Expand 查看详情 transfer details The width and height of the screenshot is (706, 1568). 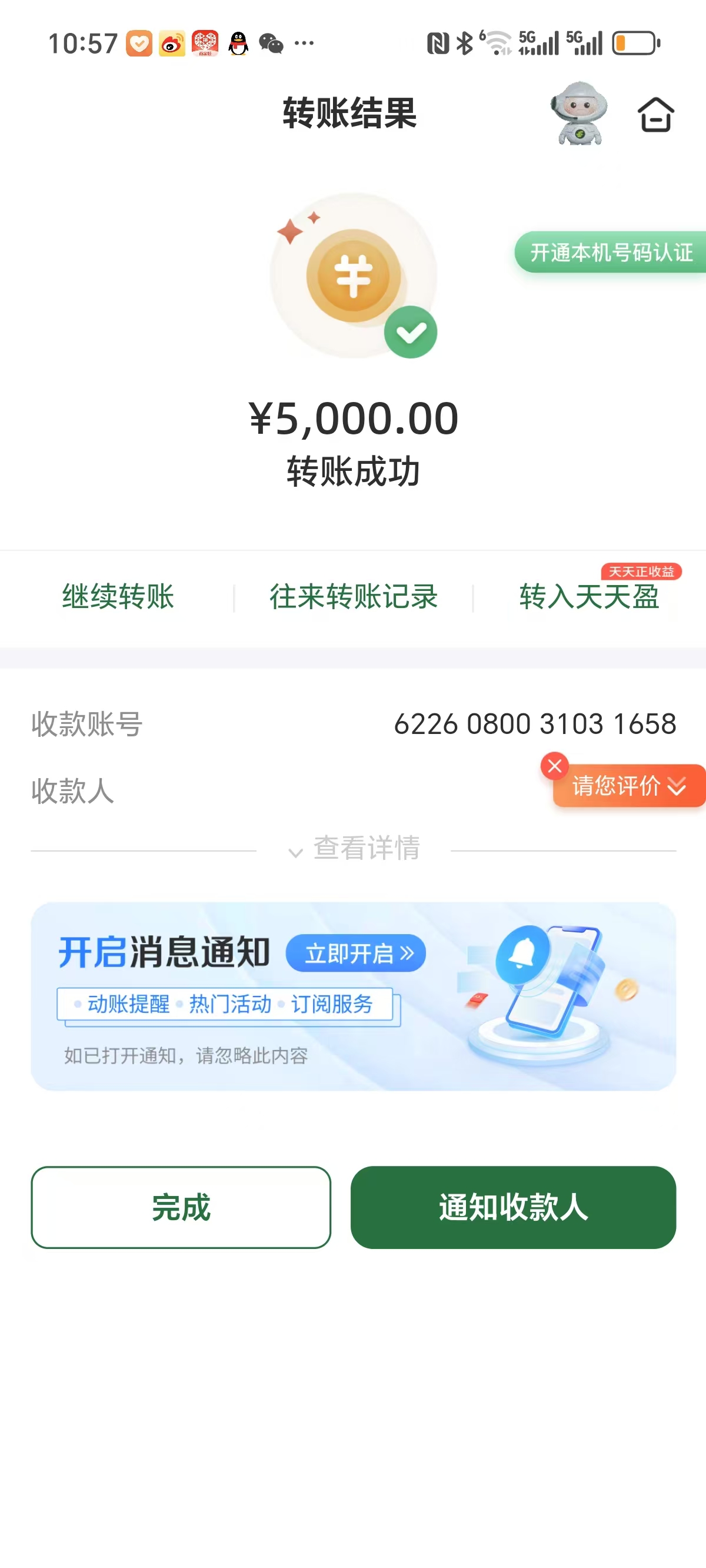click(x=354, y=849)
